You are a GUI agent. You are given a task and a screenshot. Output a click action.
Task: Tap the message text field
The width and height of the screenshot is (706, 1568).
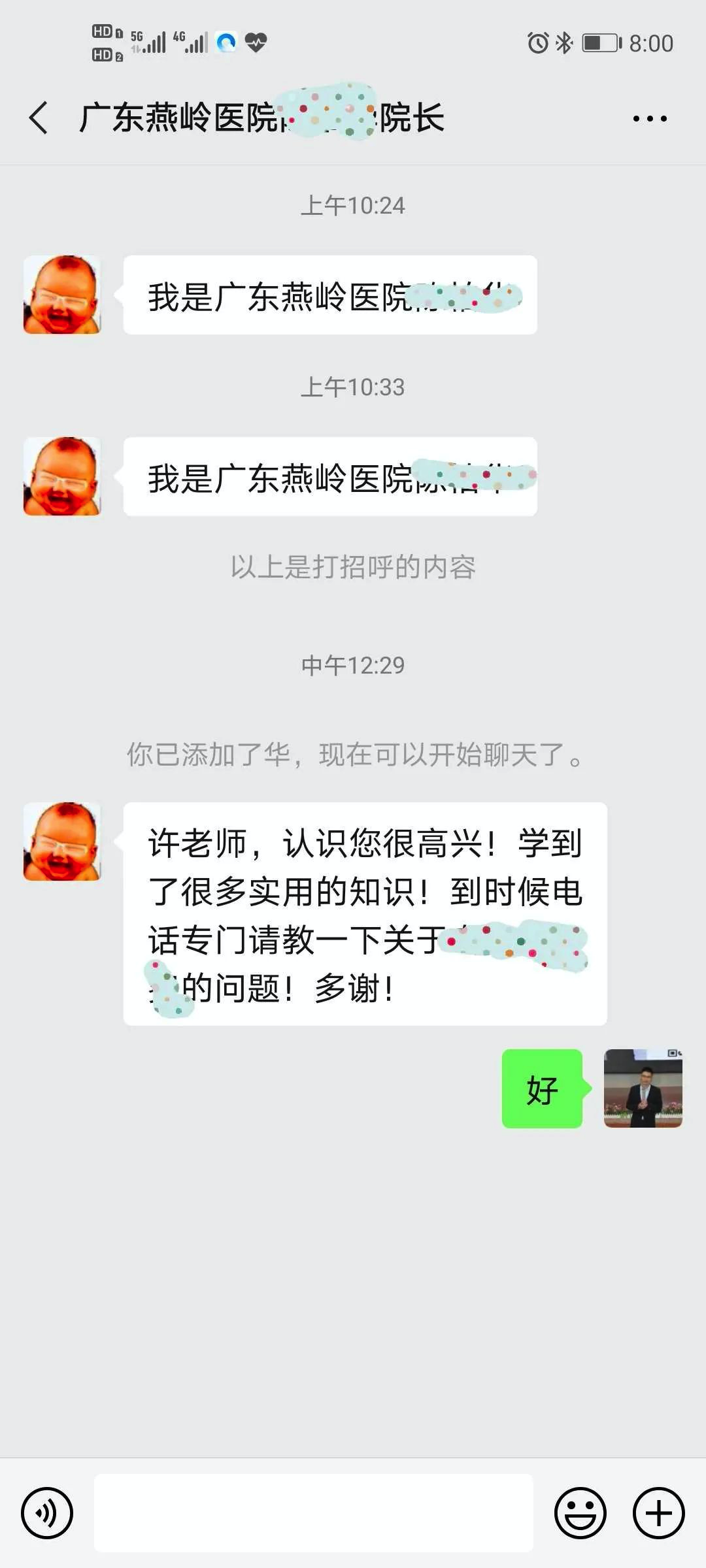click(x=314, y=1513)
